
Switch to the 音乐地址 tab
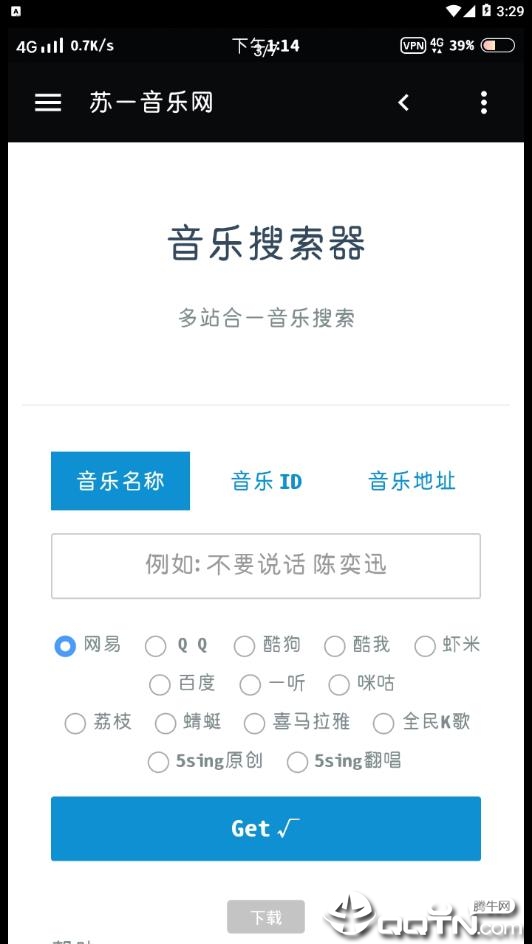tap(412, 481)
